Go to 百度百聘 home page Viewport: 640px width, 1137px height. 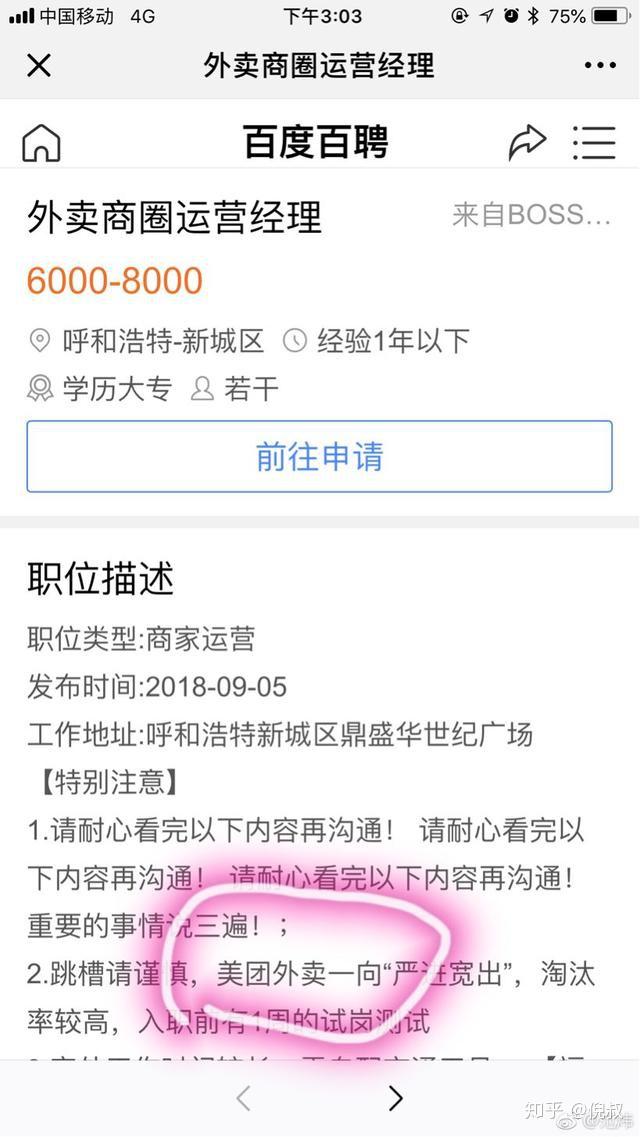[41, 143]
